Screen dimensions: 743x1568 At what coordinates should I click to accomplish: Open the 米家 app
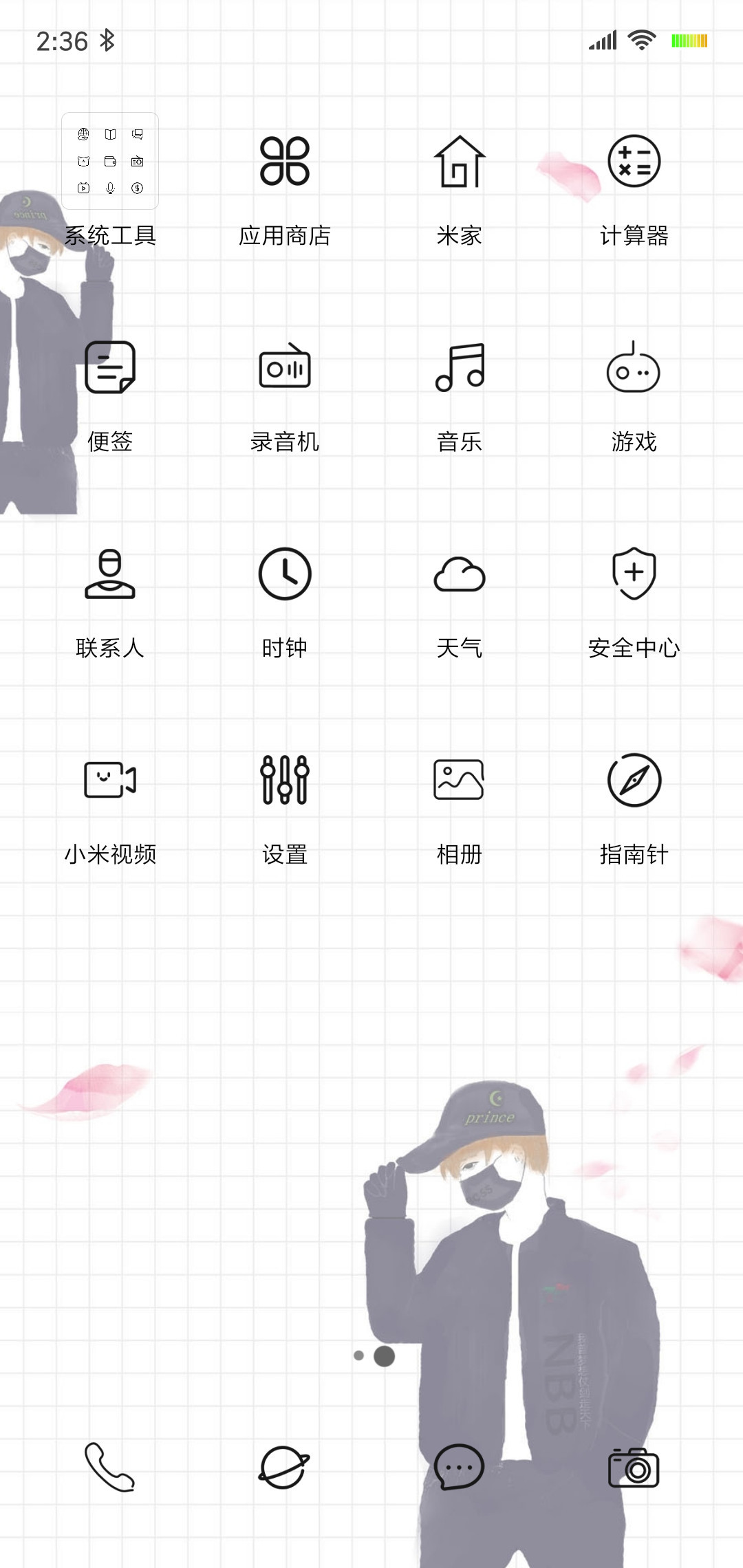pos(460,162)
